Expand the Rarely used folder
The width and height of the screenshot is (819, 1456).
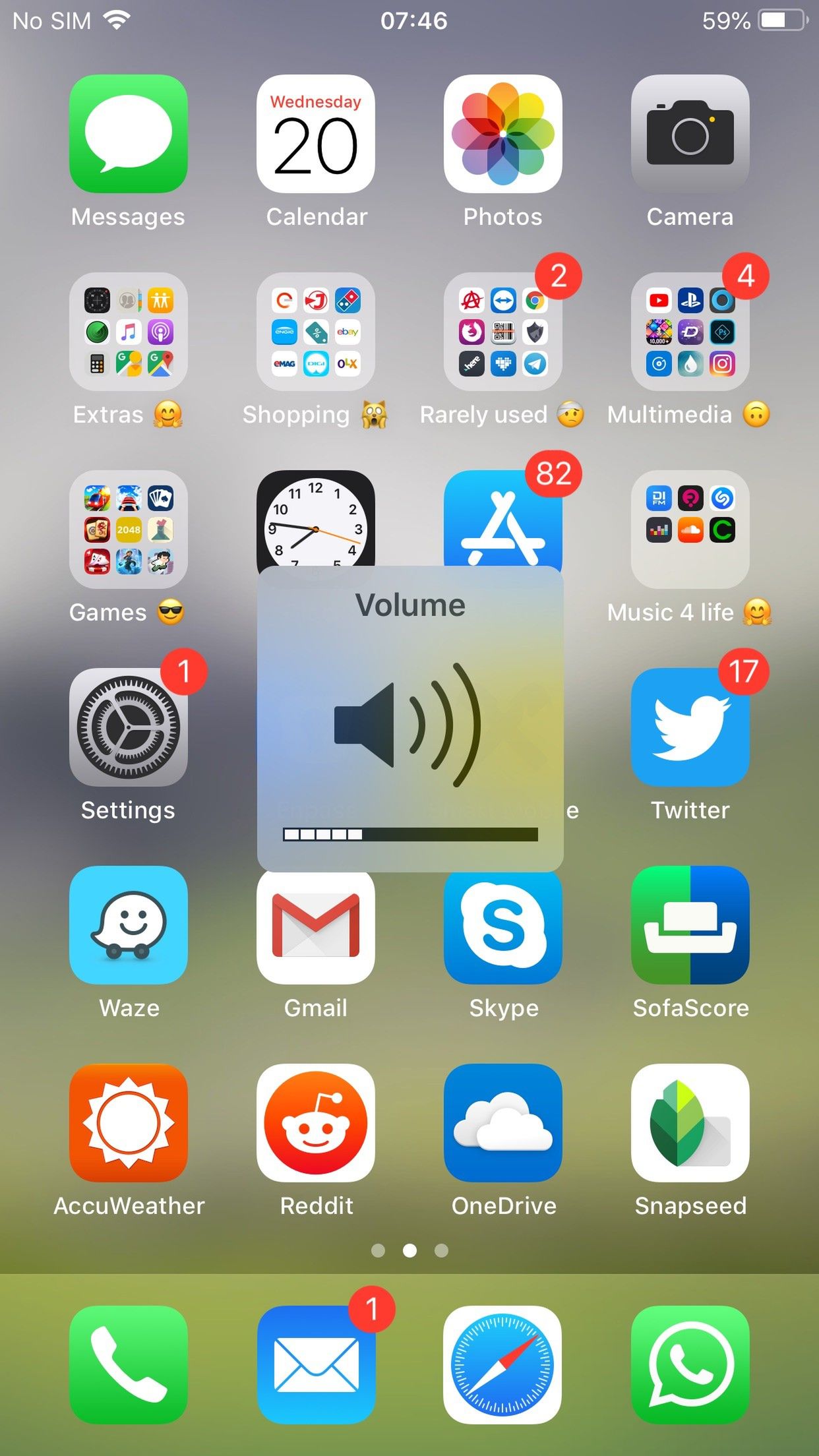pyautogui.click(x=502, y=332)
